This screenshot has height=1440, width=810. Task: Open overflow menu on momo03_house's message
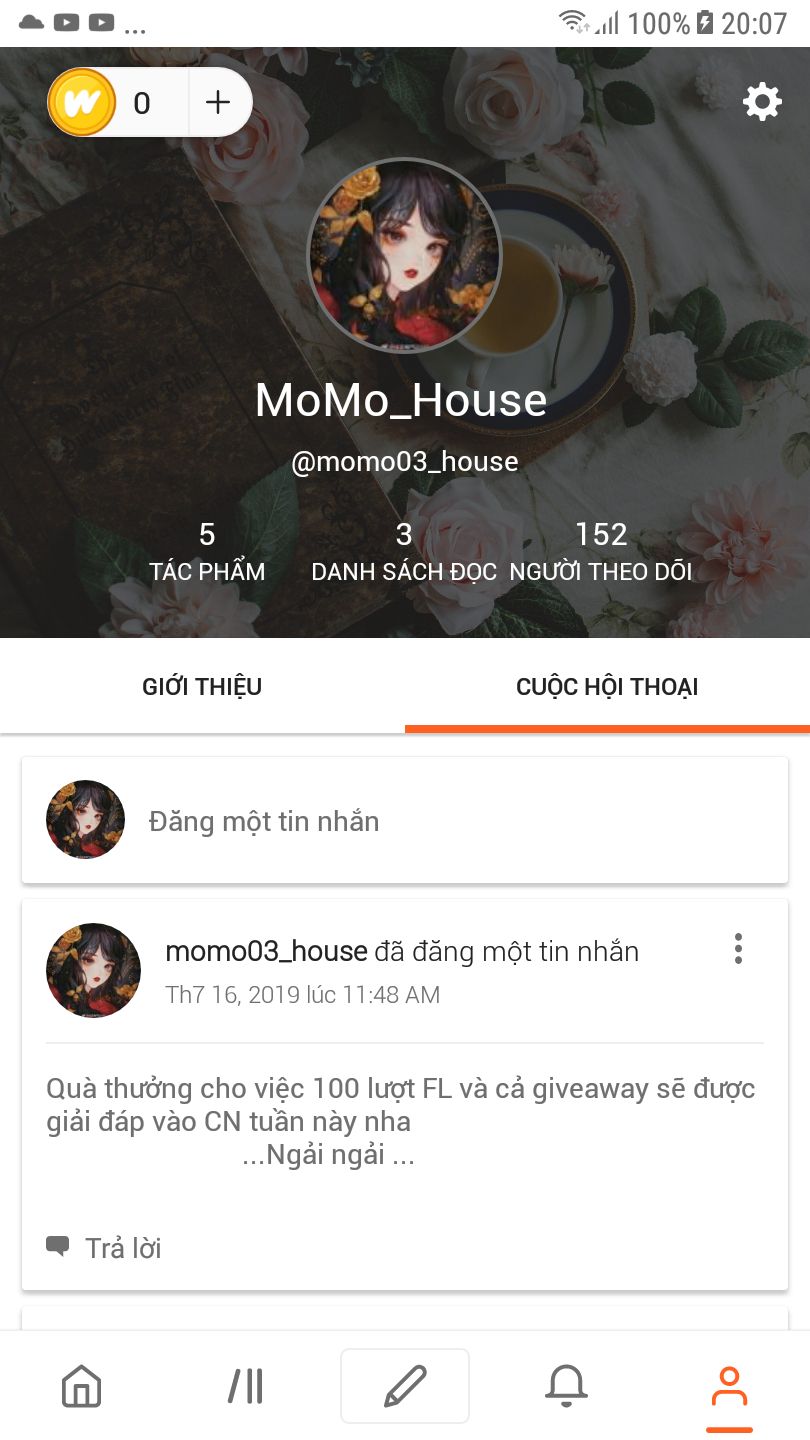pyautogui.click(x=738, y=949)
